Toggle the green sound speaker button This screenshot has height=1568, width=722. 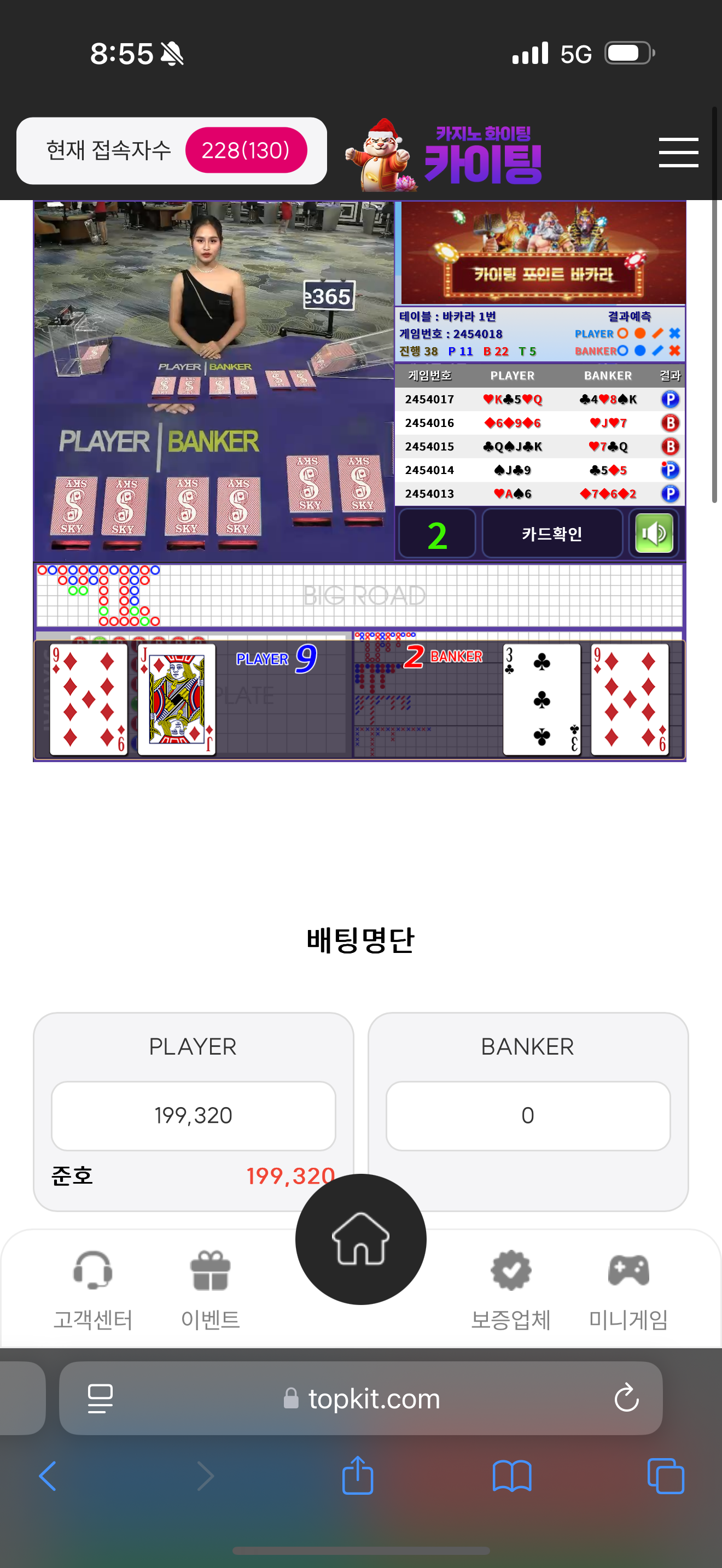coord(654,534)
